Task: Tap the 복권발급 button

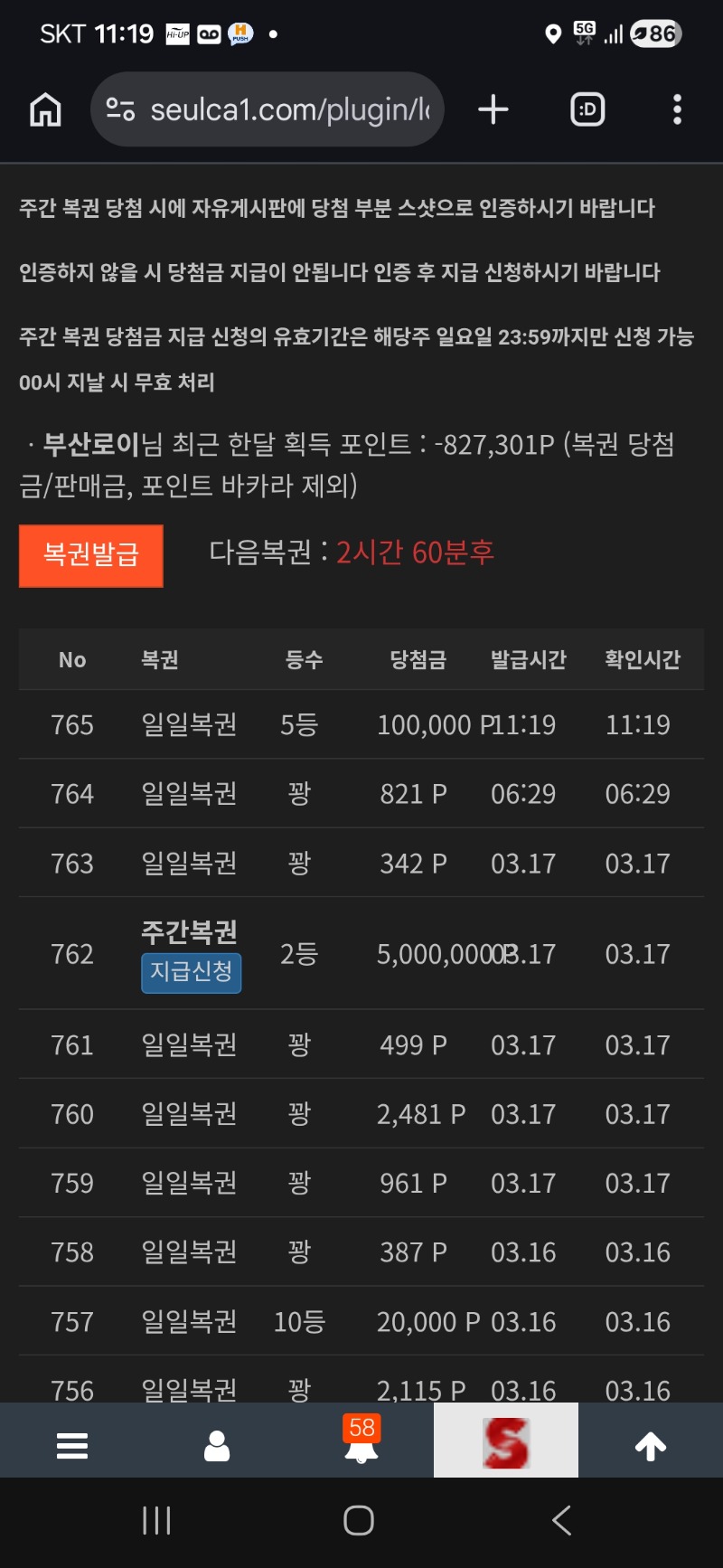Action: coord(91,555)
